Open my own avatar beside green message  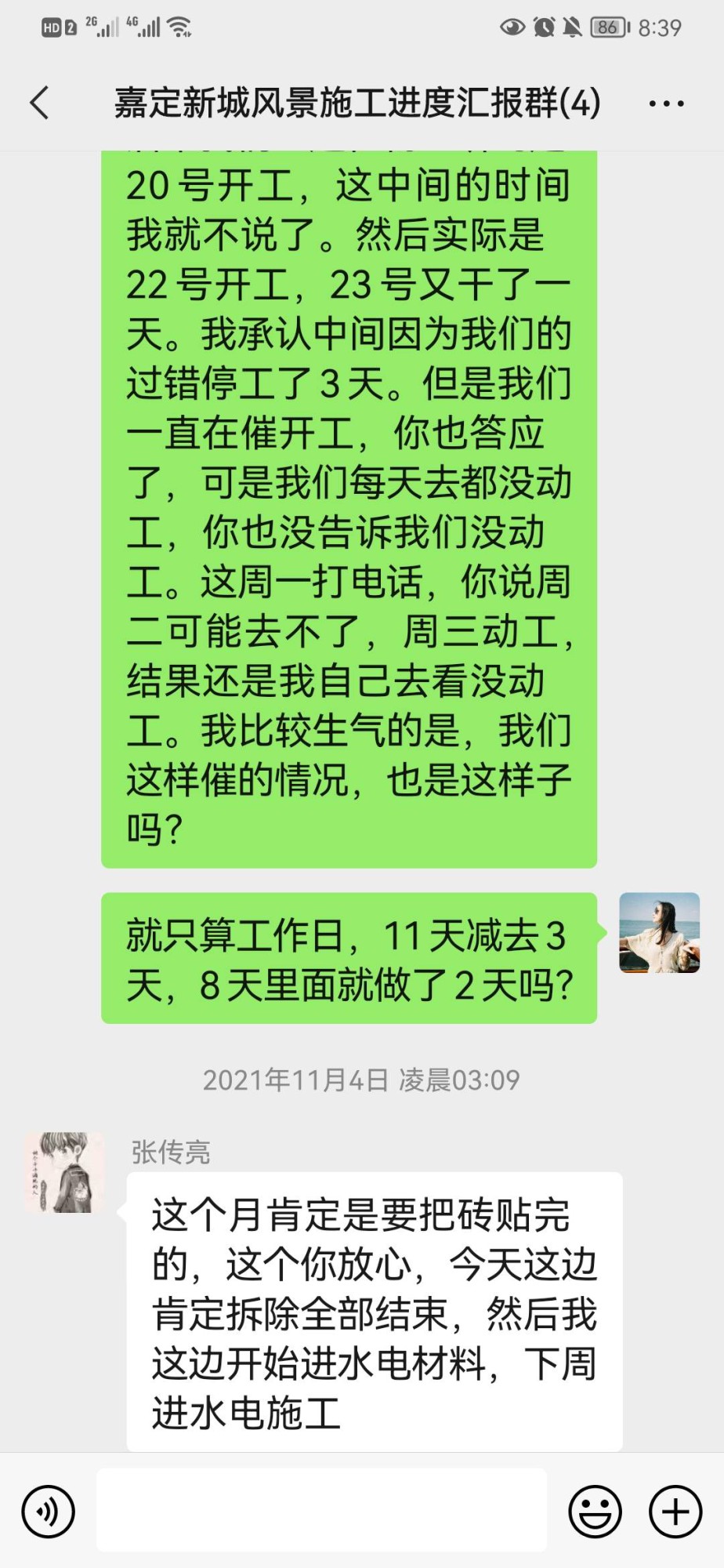[x=659, y=933]
